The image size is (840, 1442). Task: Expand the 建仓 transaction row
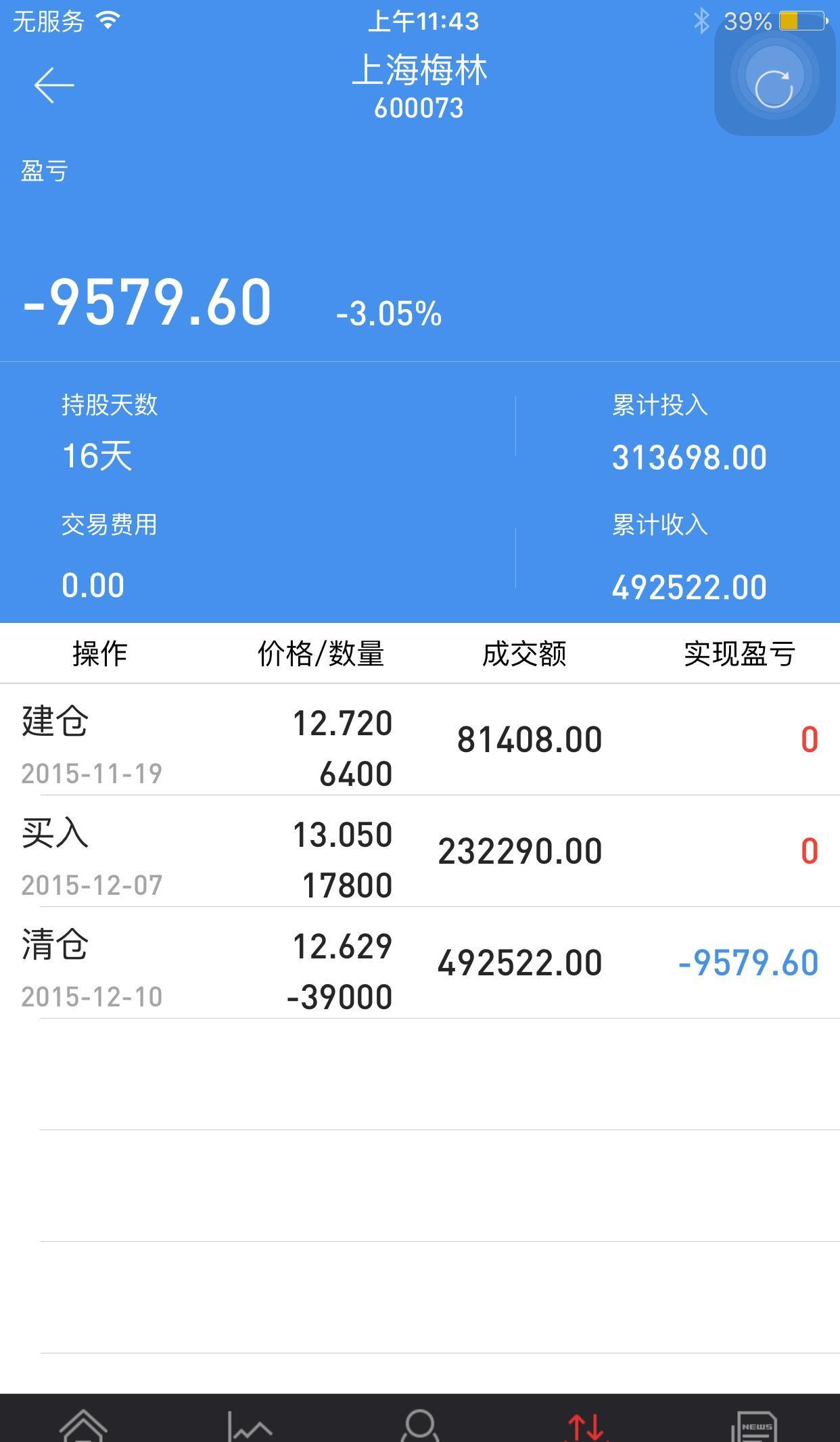tap(420, 744)
